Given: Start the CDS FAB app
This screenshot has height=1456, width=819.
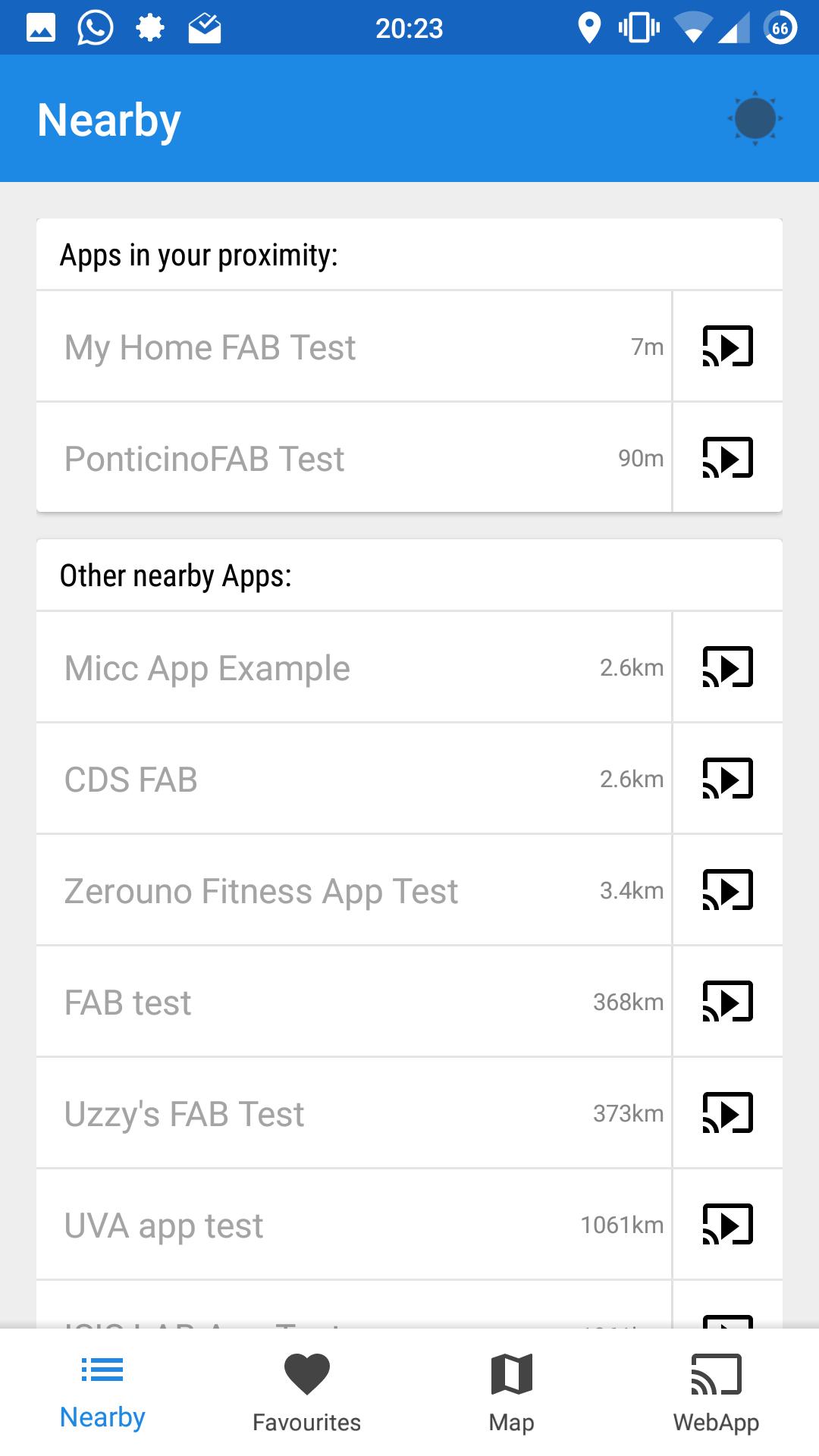Looking at the screenshot, I should [x=727, y=779].
